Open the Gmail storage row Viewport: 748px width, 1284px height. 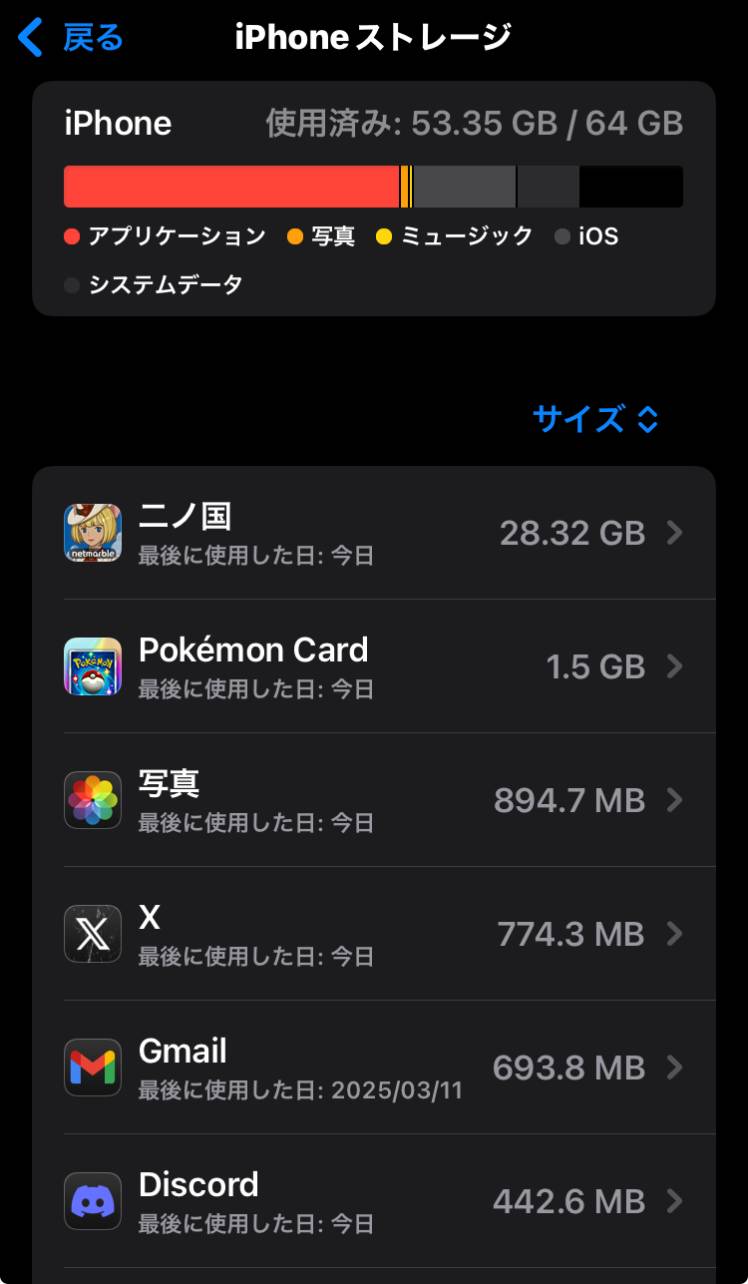click(x=374, y=1068)
